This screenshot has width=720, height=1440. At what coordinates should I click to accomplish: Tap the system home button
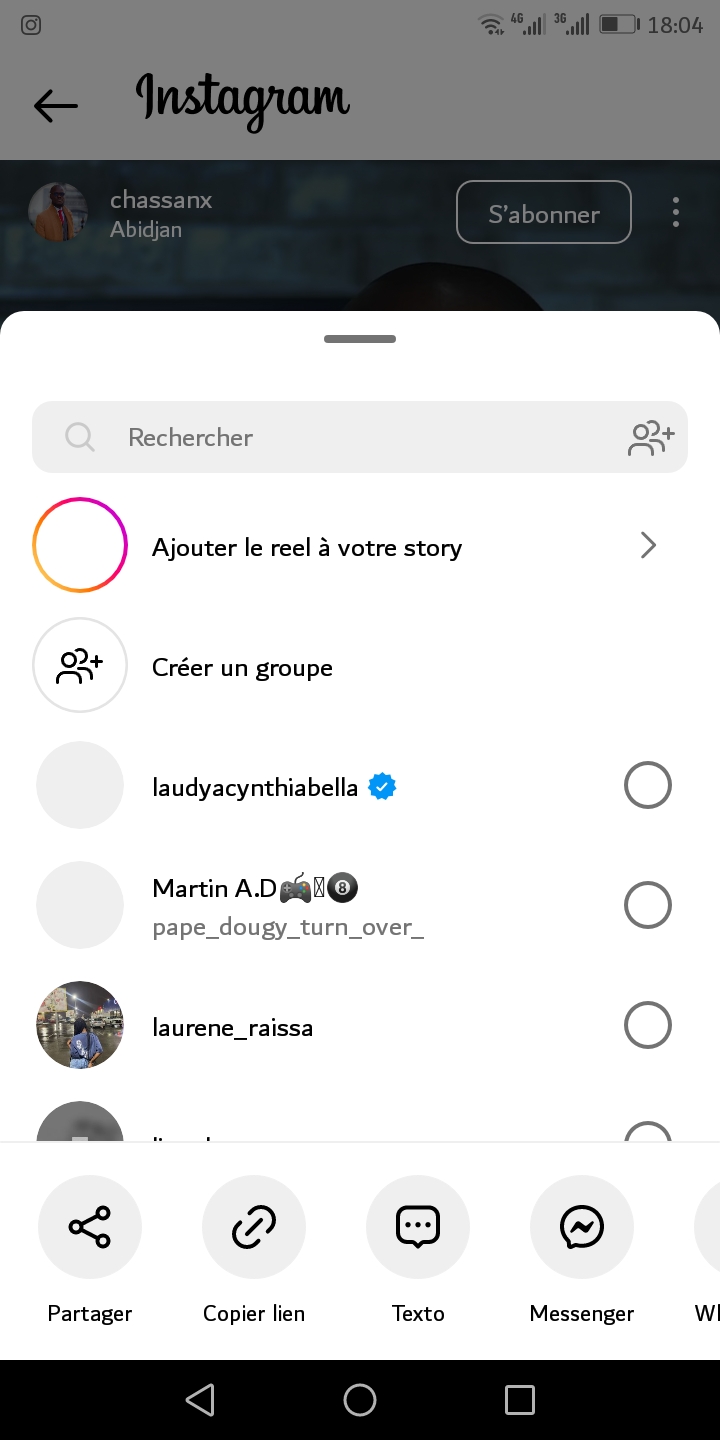coord(360,1400)
